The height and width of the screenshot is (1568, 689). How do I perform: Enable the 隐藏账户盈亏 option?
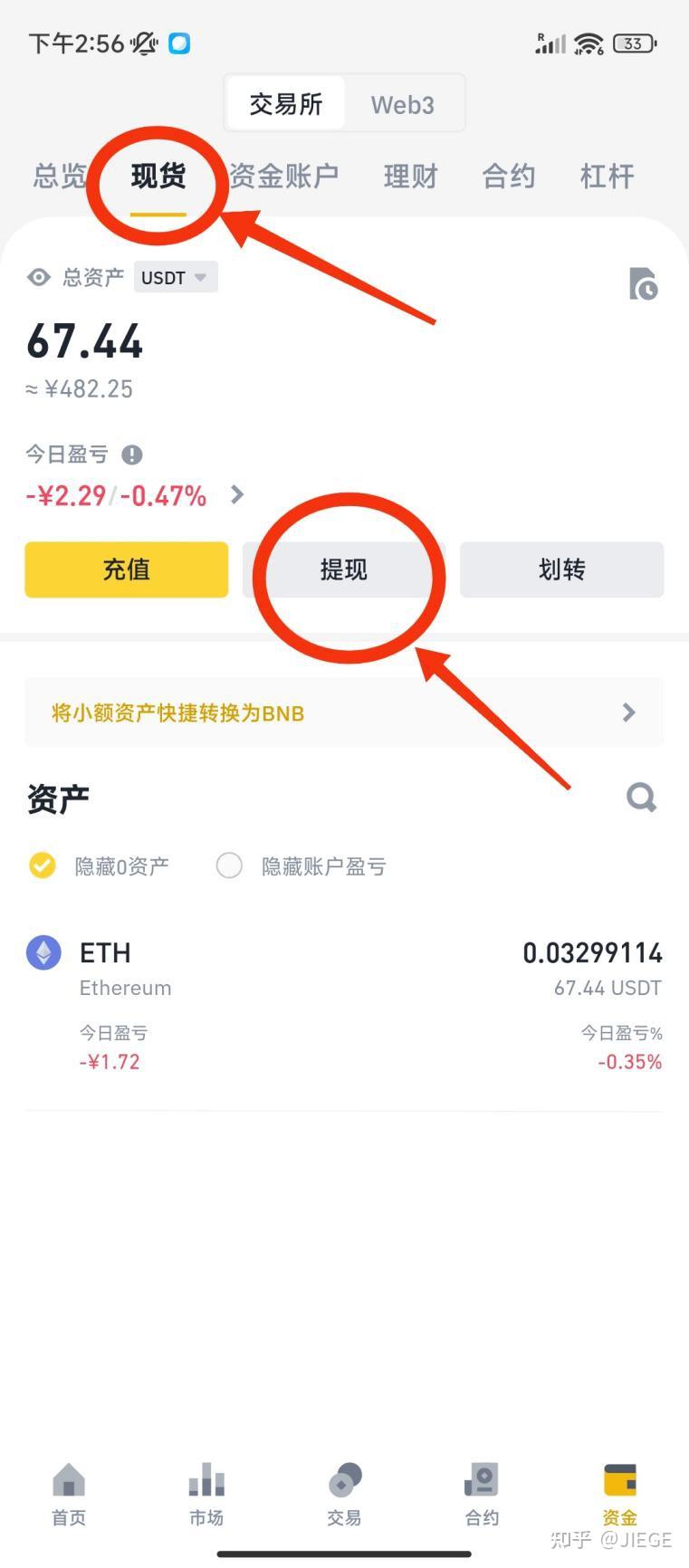(229, 865)
